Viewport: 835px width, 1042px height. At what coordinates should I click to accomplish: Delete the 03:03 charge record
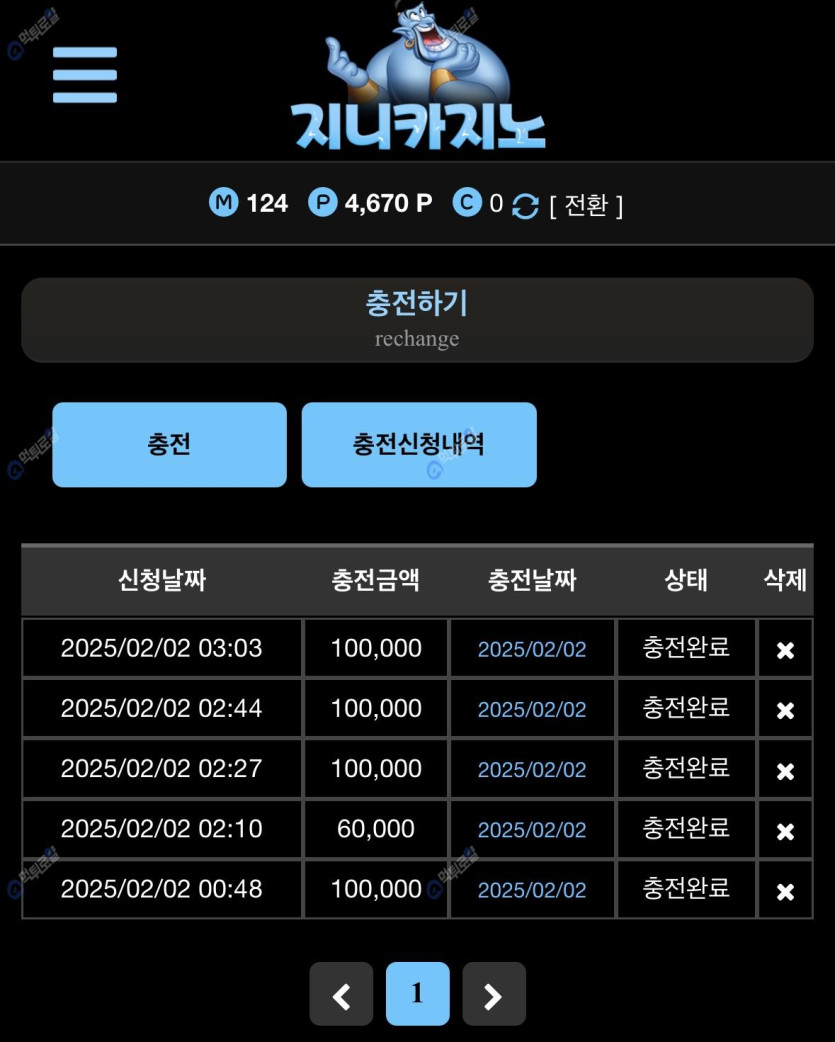[x=785, y=650]
